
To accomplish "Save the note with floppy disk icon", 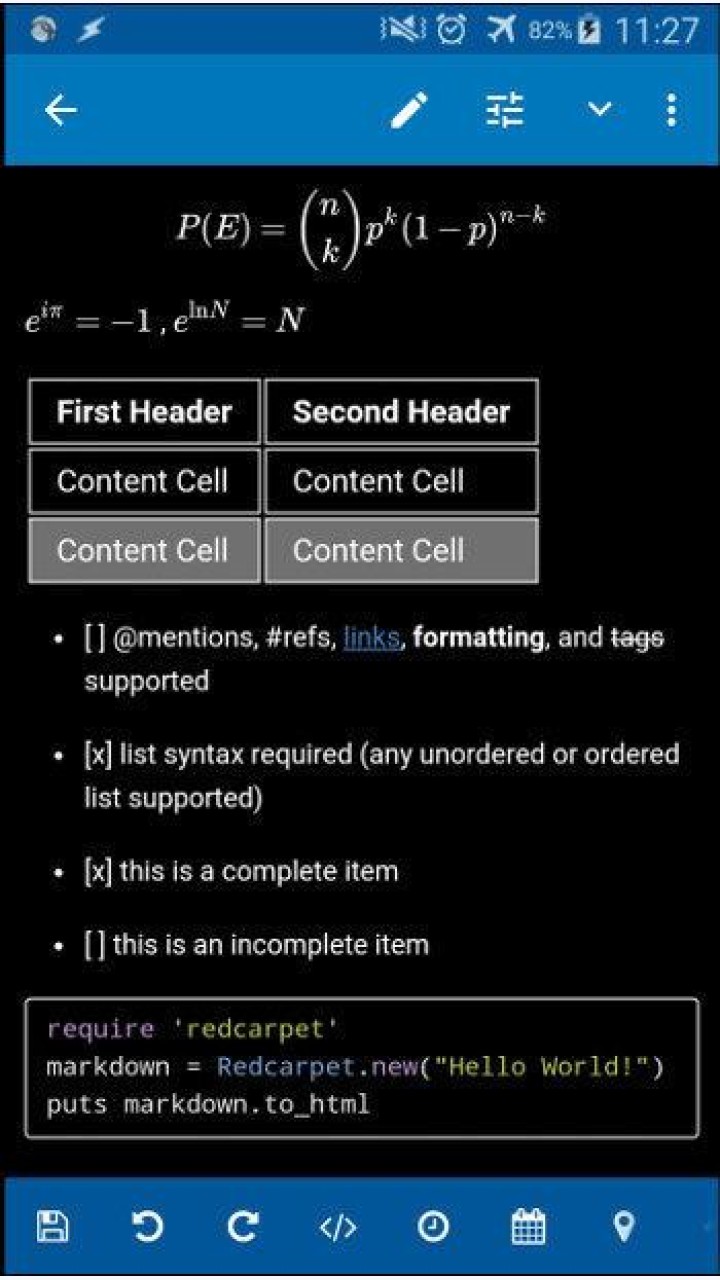I will click(x=52, y=1226).
